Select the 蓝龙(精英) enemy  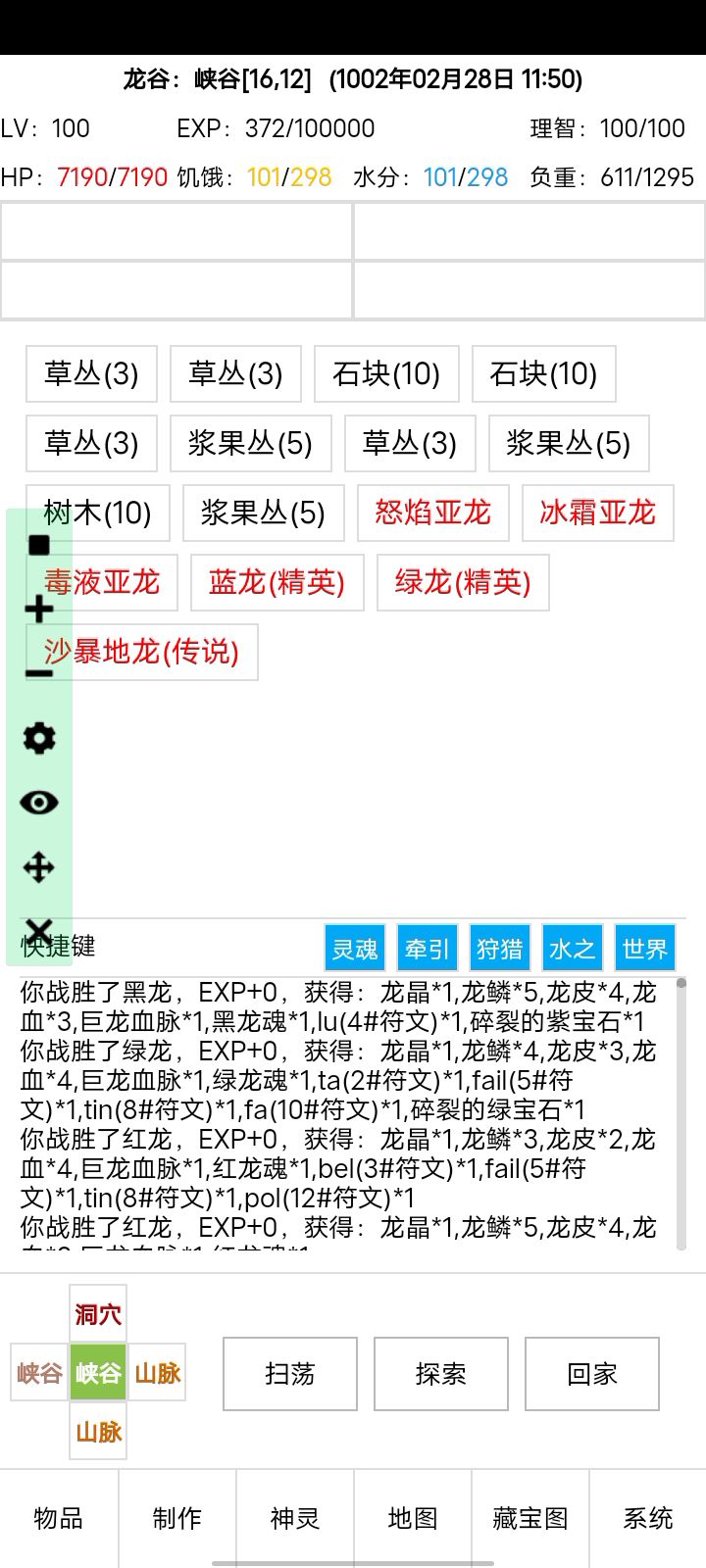pos(277,582)
